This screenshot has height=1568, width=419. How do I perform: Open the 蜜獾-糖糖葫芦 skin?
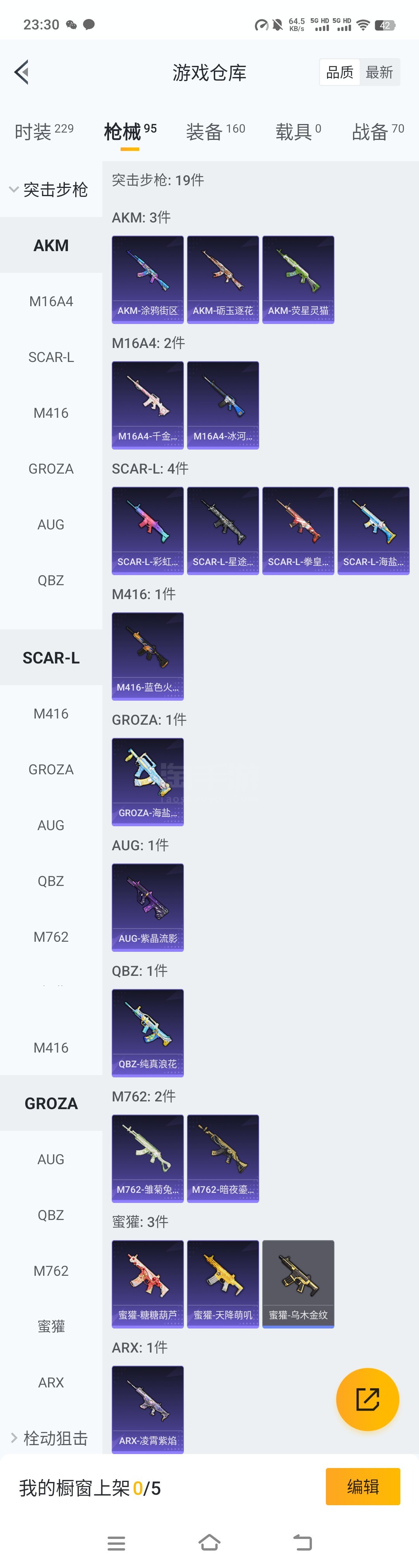click(147, 1284)
